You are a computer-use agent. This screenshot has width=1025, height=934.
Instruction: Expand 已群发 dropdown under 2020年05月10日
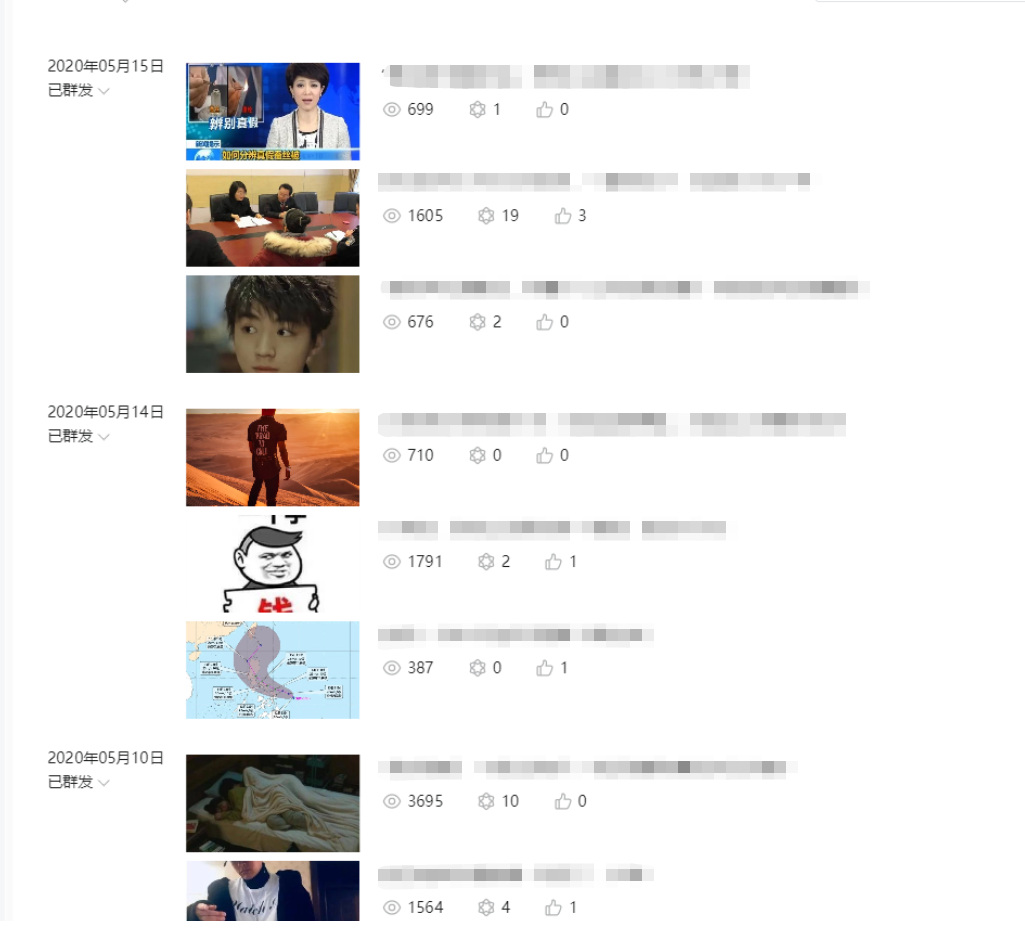(x=104, y=783)
